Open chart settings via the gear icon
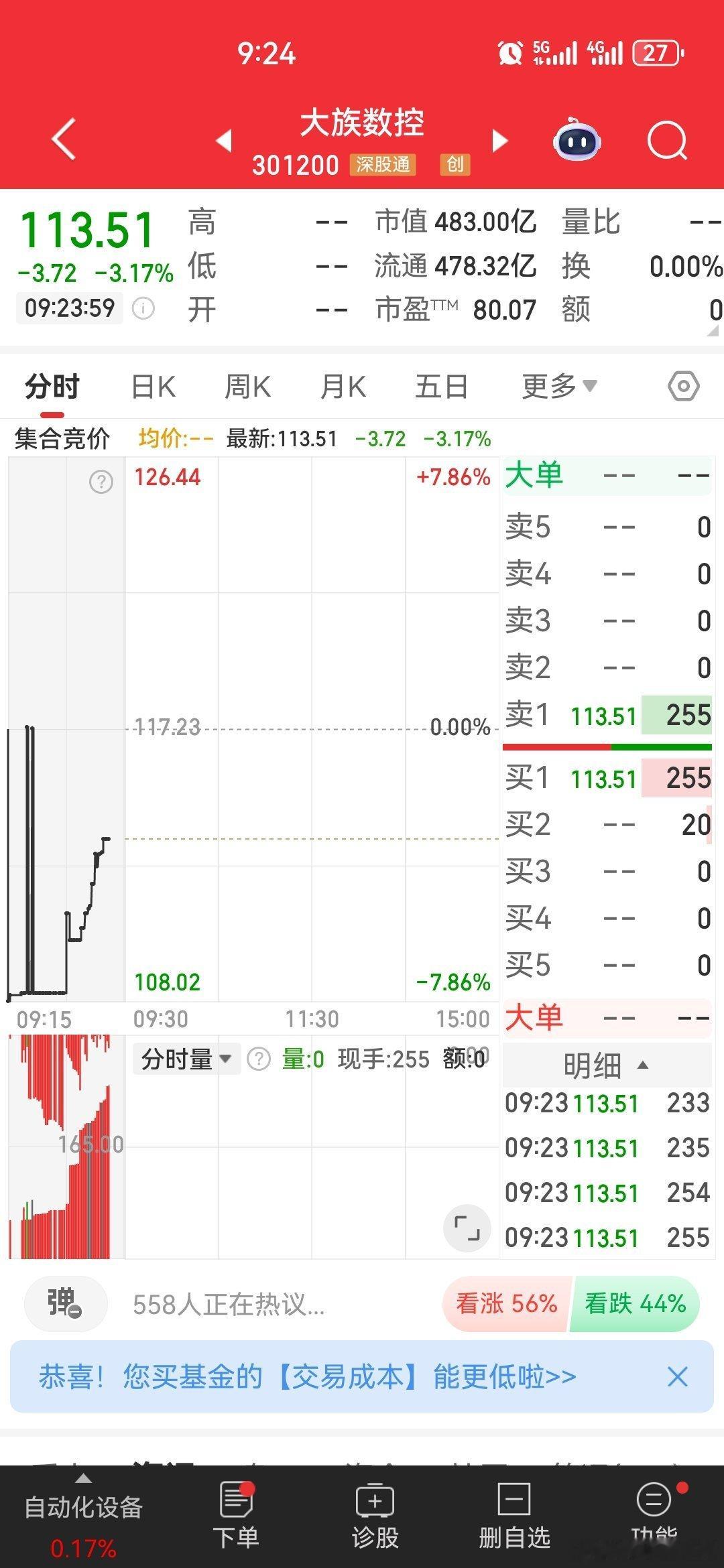The width and height of the screenshot is (724, 1568). (684, 386)
